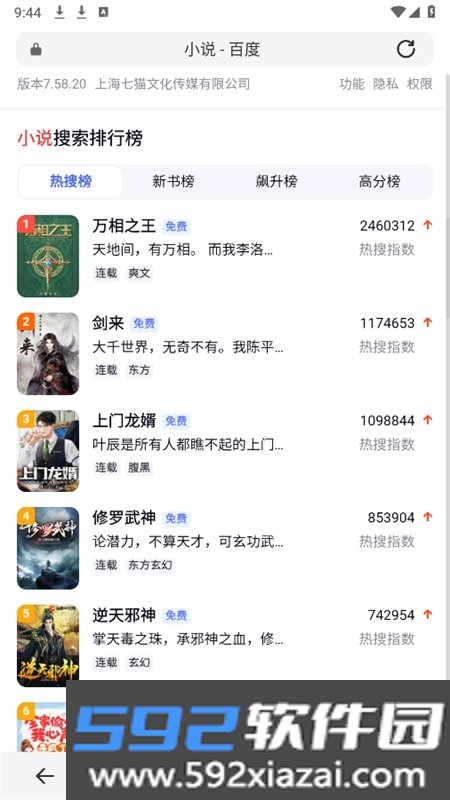
Task: Switch to the 飙升榜 tab
Action: (x=276, y=182)
